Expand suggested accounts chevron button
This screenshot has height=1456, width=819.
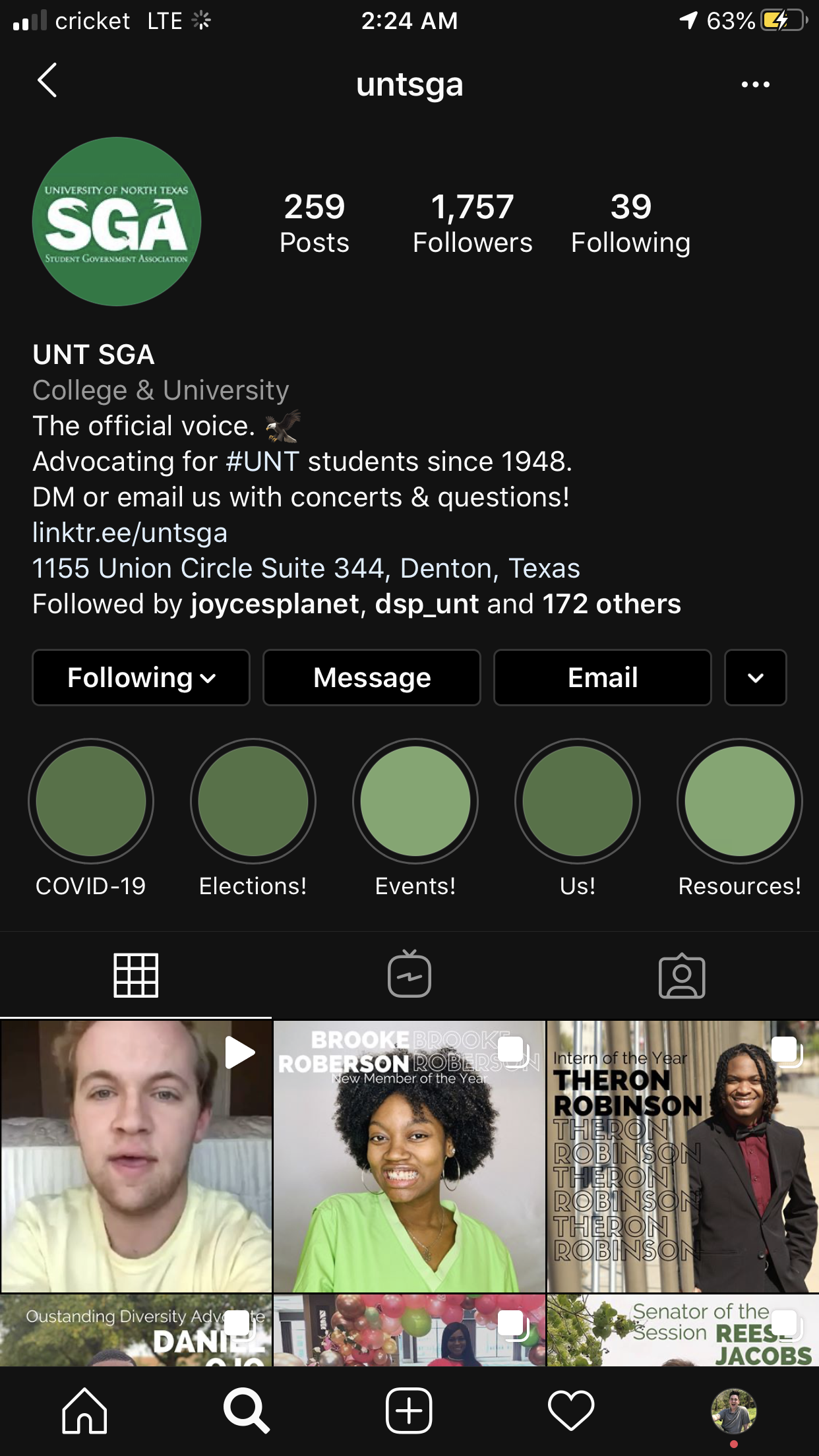click(755, 678)
